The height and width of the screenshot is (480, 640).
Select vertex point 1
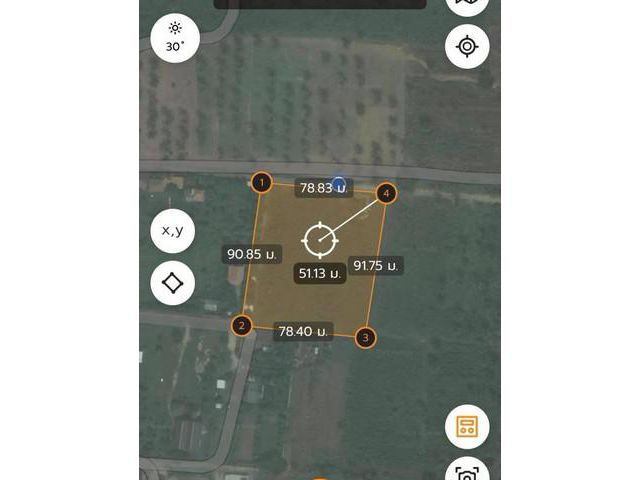[261, 182]
